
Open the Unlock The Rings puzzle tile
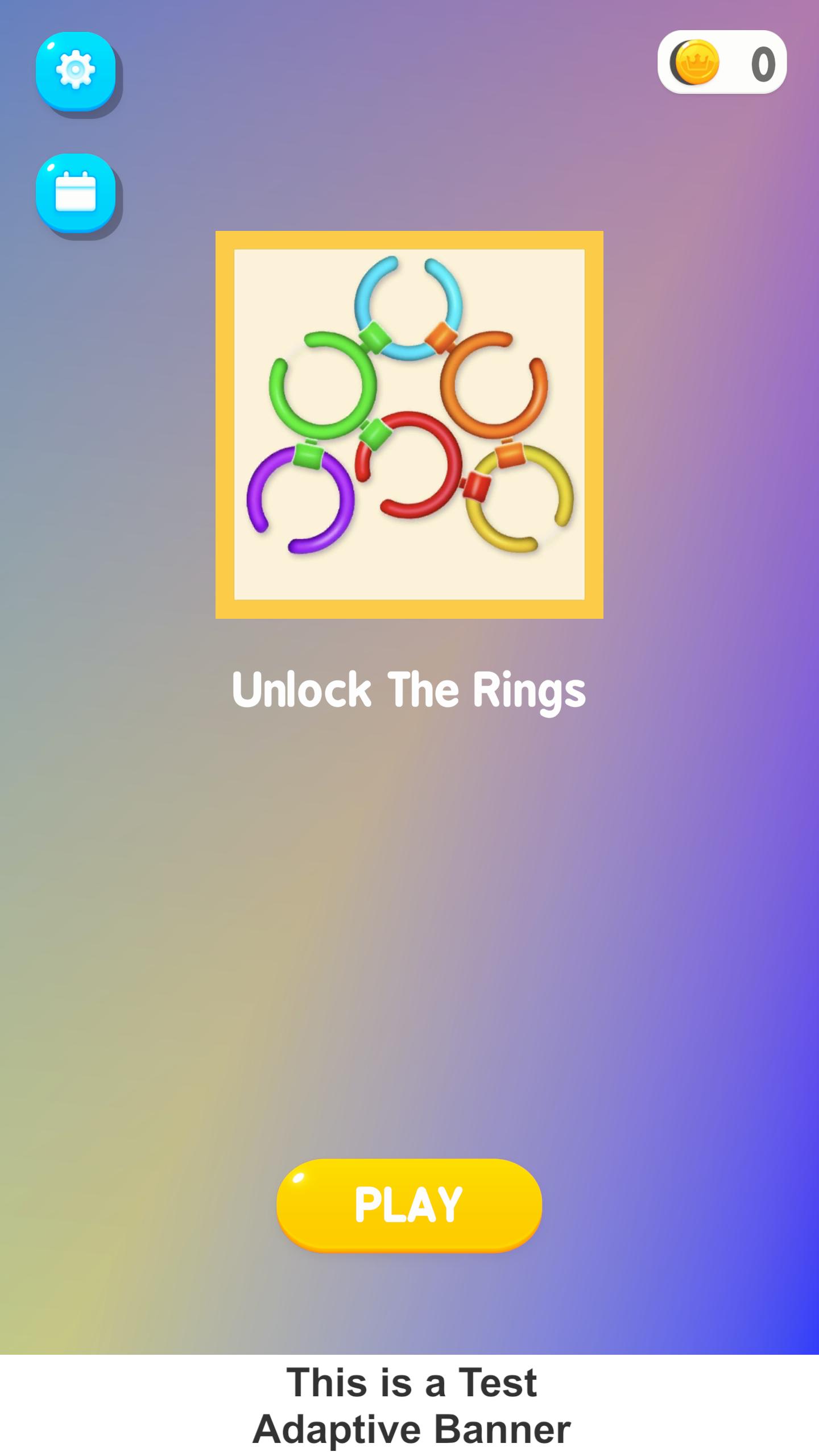pos(409,424)
